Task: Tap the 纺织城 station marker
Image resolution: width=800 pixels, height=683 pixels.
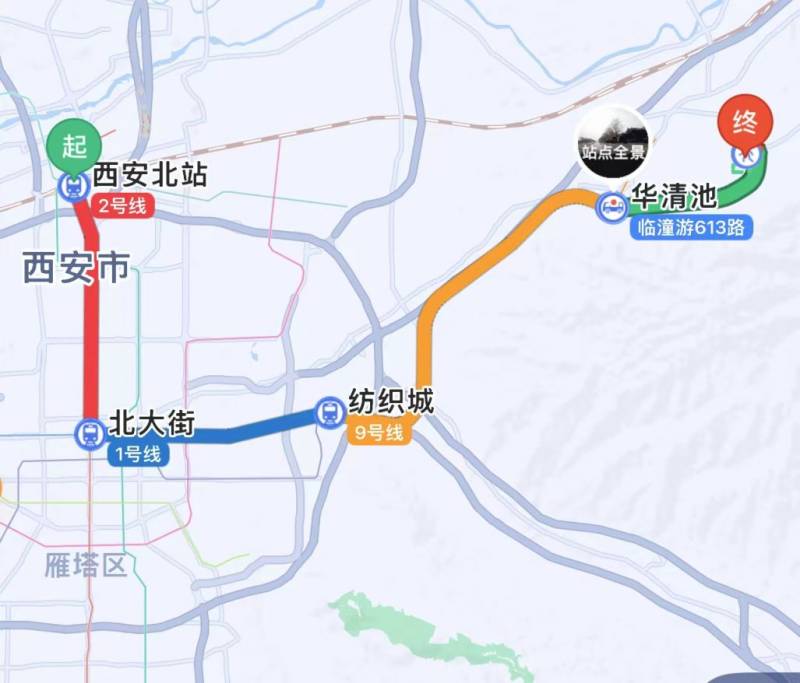Action: point(328,412)
